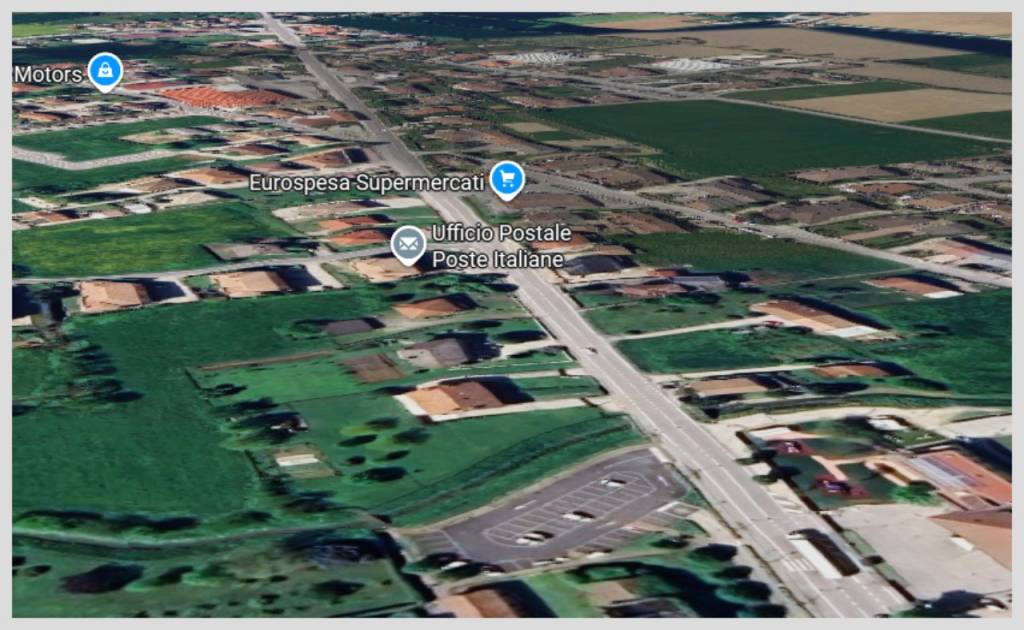
Task: Open the Eurospesa Supermercati map pin
Action: click(508, 179)
